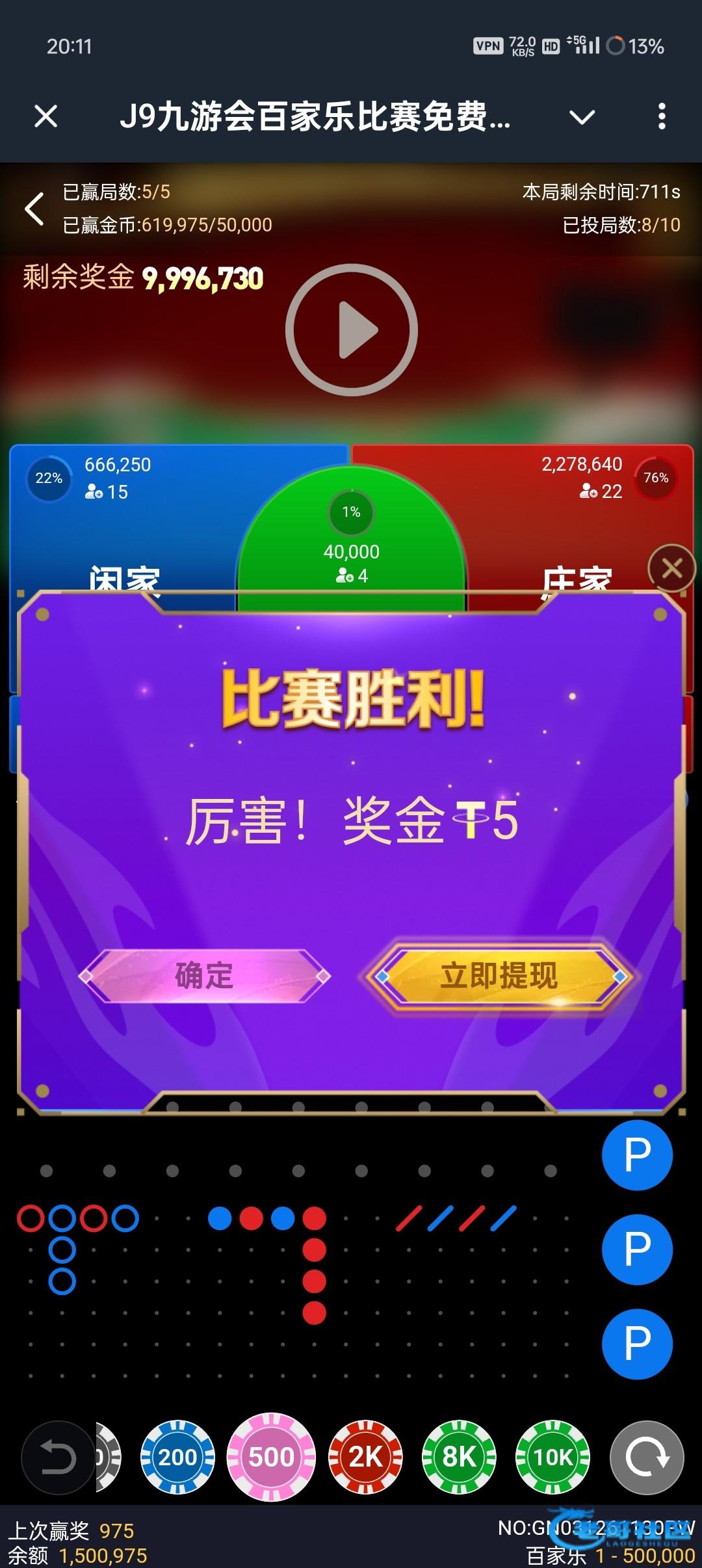Undo the last bet
702x1568 pixels.
click(x=58, y=1457)
